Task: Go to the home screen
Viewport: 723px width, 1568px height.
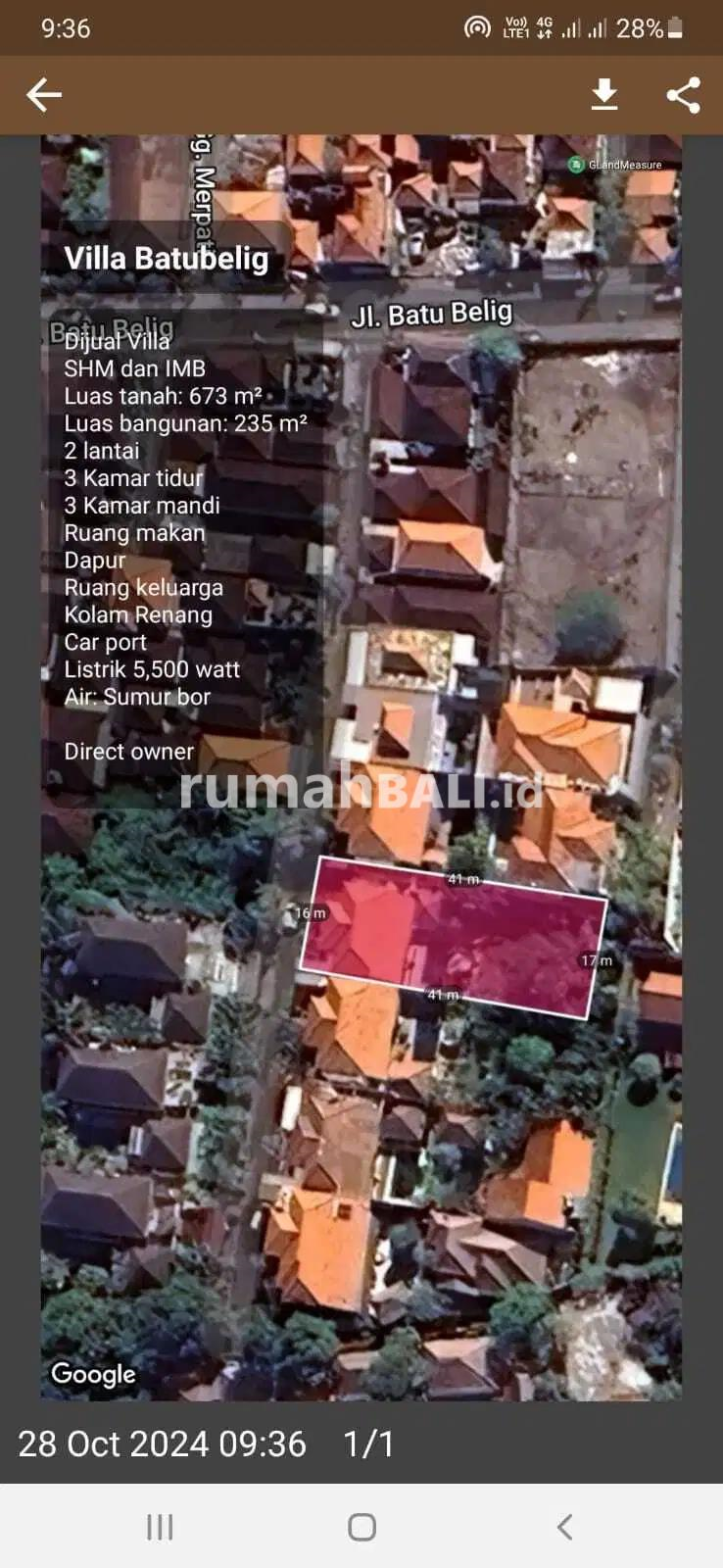Action: [x=361, y=1526]
